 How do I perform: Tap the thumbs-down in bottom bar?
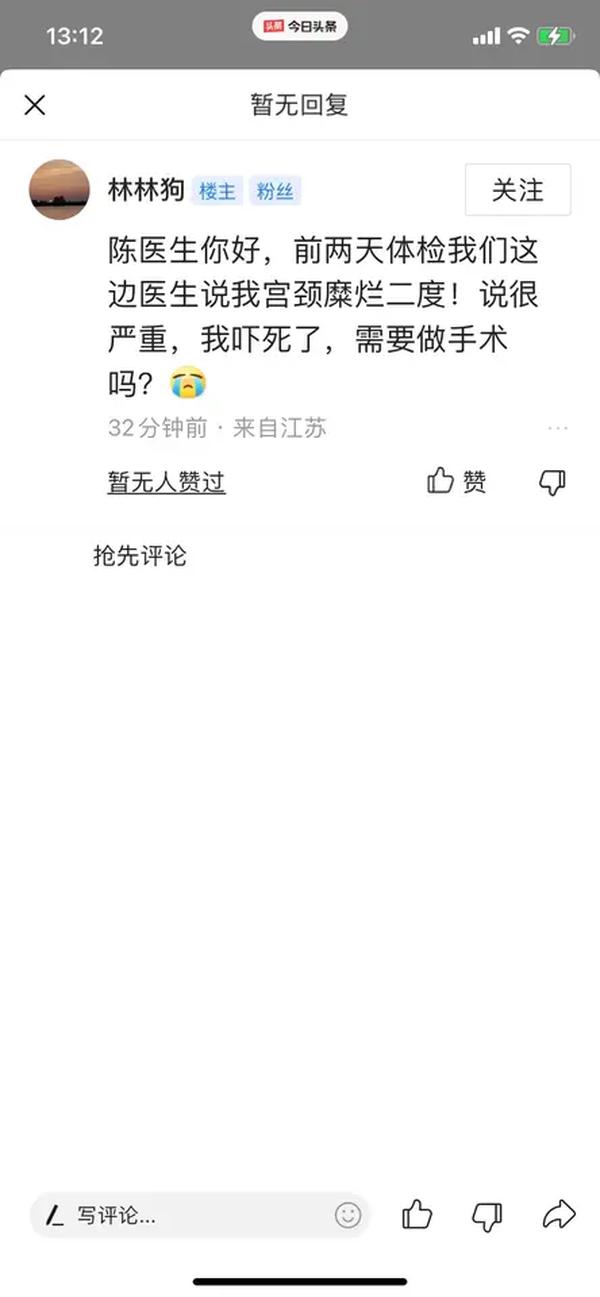[487, 1215]
